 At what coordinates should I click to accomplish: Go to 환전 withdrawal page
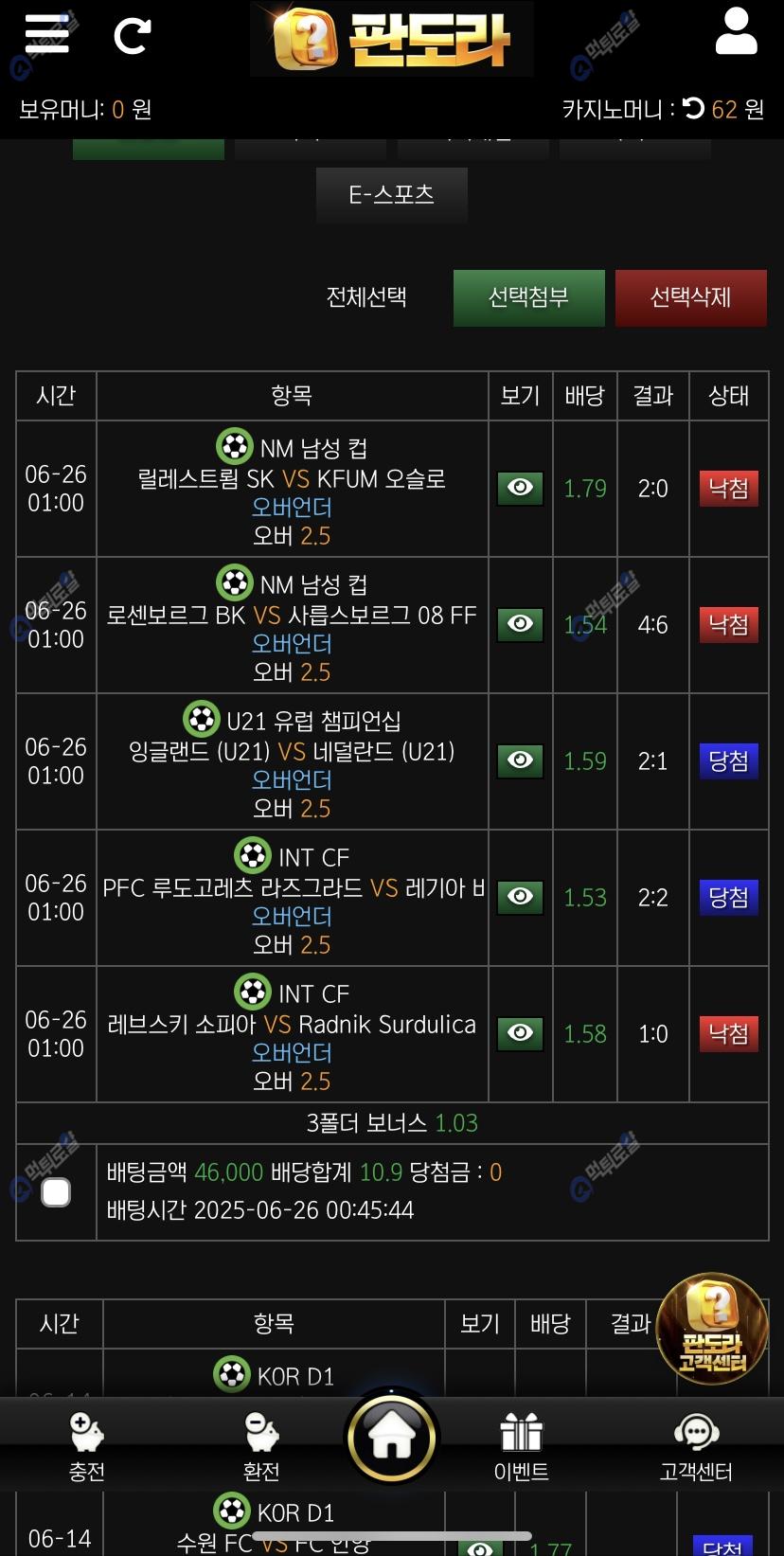coord(261,1447)
